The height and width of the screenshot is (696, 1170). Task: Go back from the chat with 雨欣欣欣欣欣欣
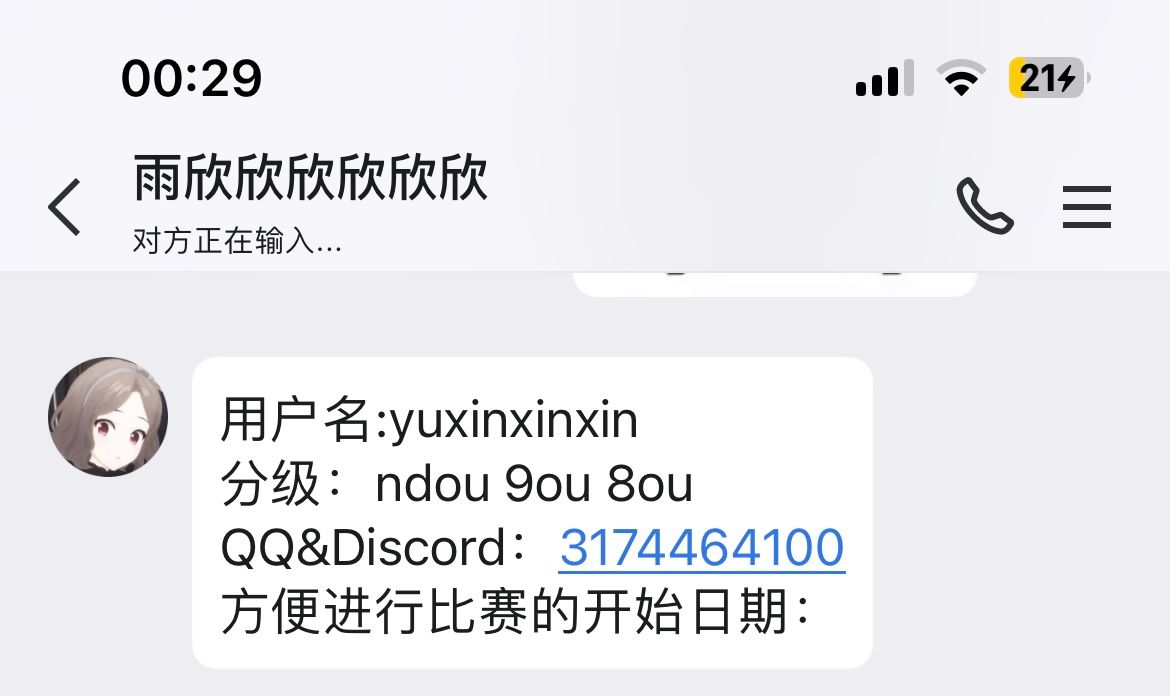point(65,207)
